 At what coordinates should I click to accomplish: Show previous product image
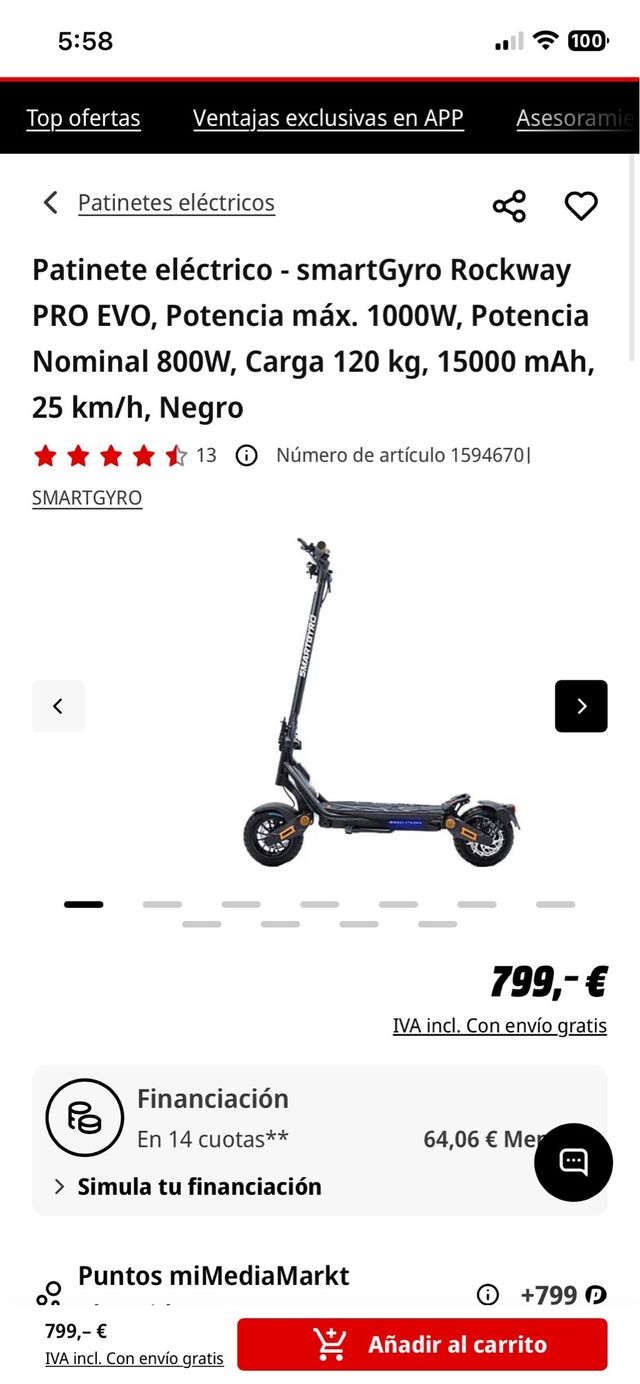tap(58, 706)
